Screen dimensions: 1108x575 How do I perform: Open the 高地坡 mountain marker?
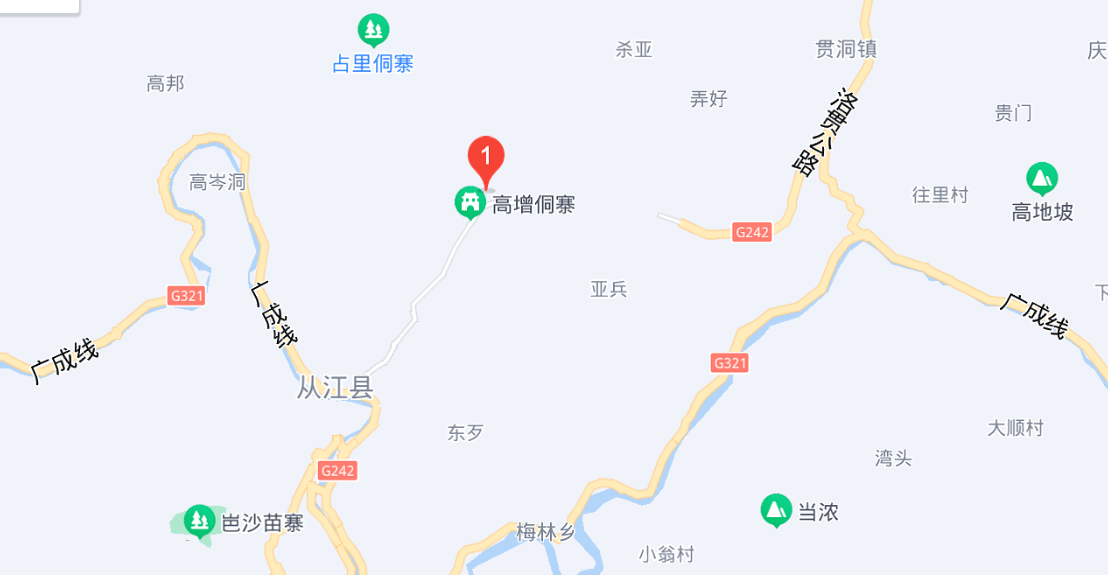(x=1042, y=180)
